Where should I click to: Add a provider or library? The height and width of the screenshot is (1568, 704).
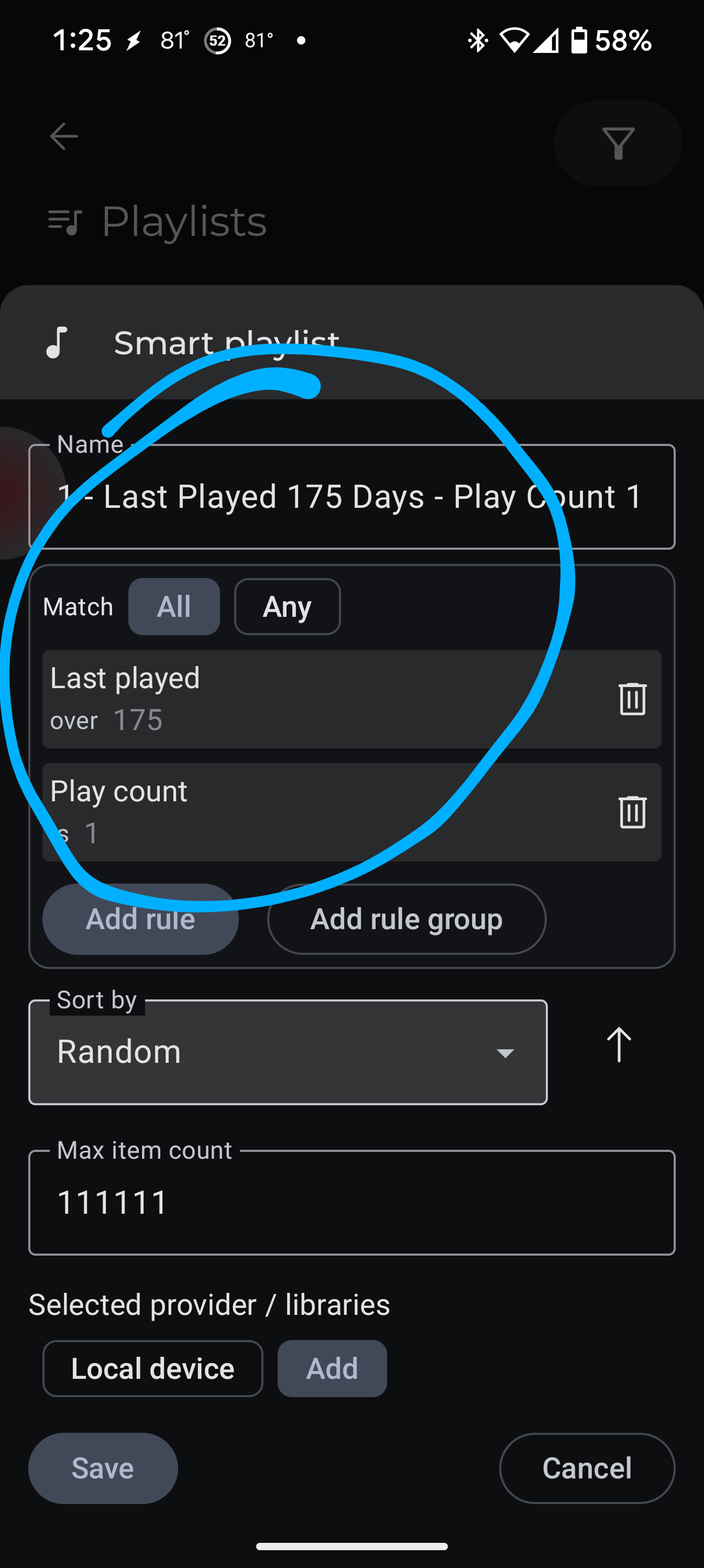(332, 1368)
